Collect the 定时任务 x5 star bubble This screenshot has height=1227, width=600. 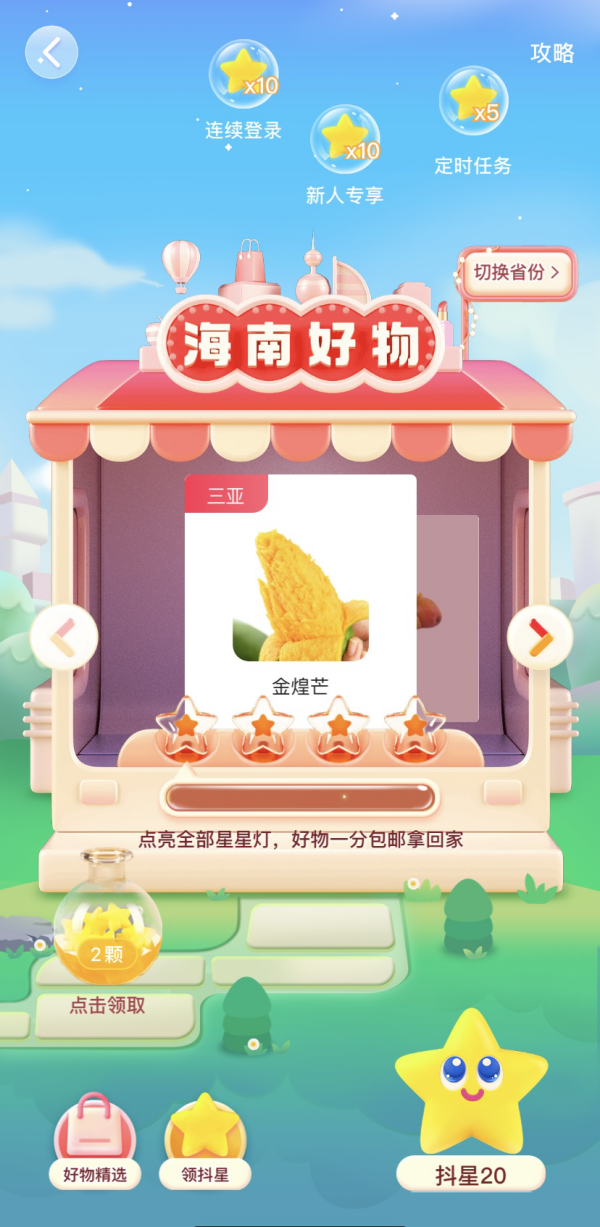click(473, 101)
